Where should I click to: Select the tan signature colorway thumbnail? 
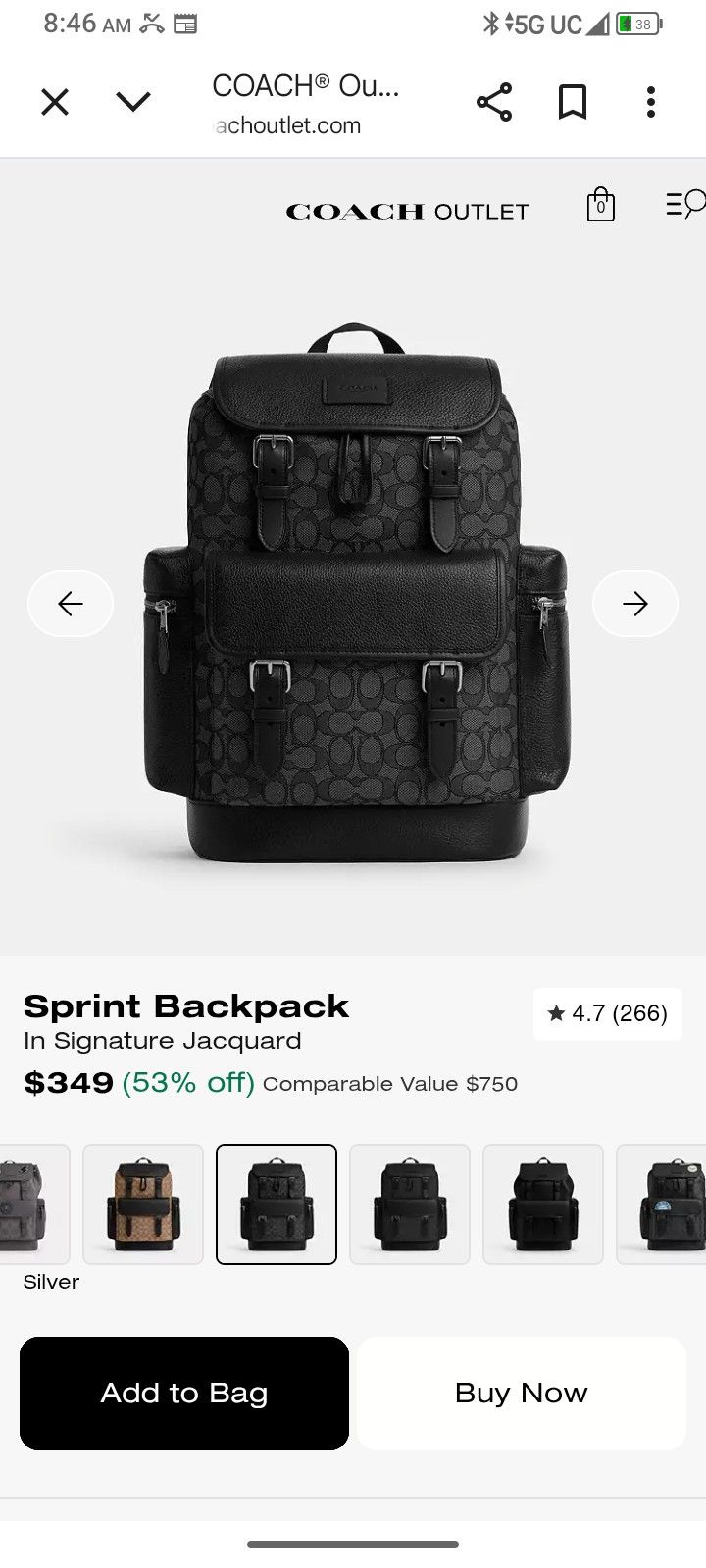(143, 1203)
